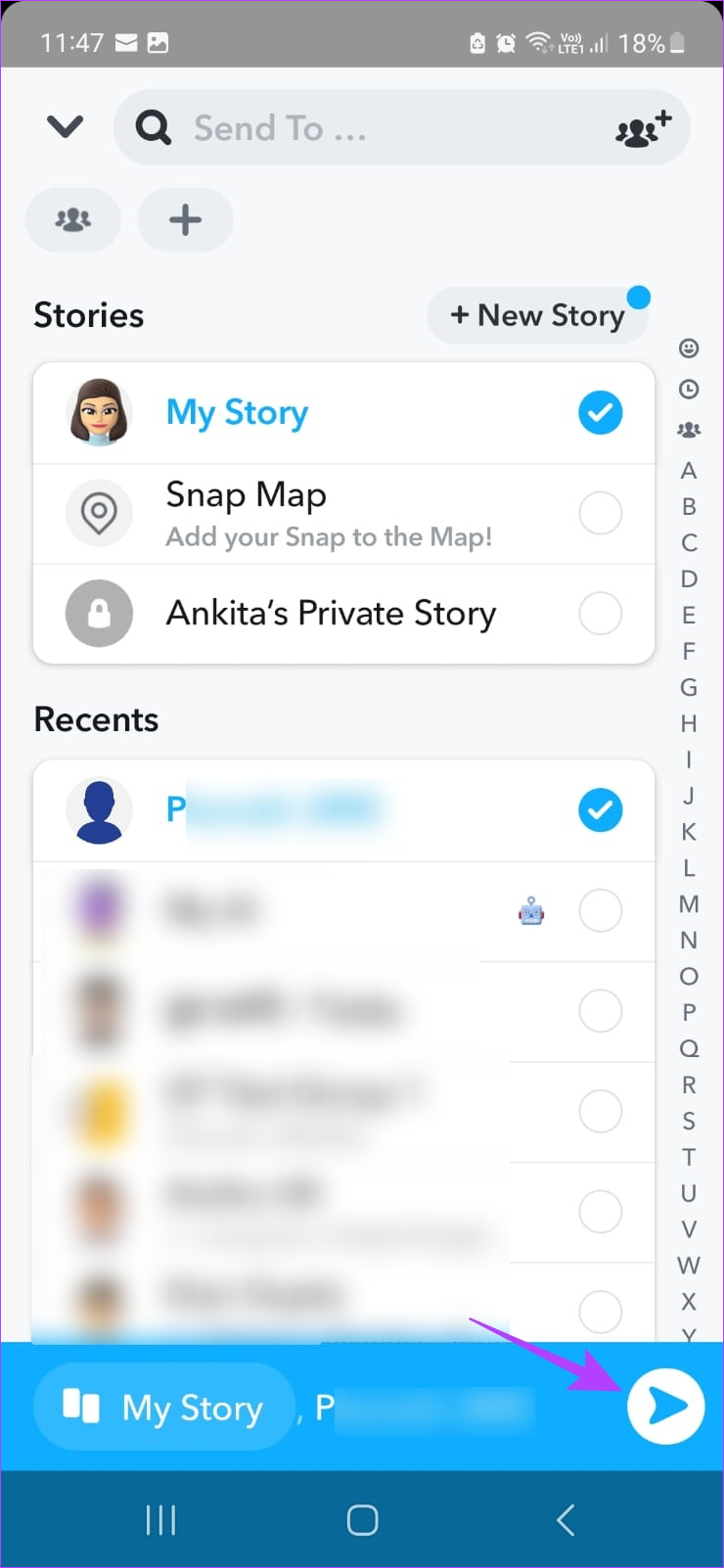Jump to letter A in the alphabet index

689,471
